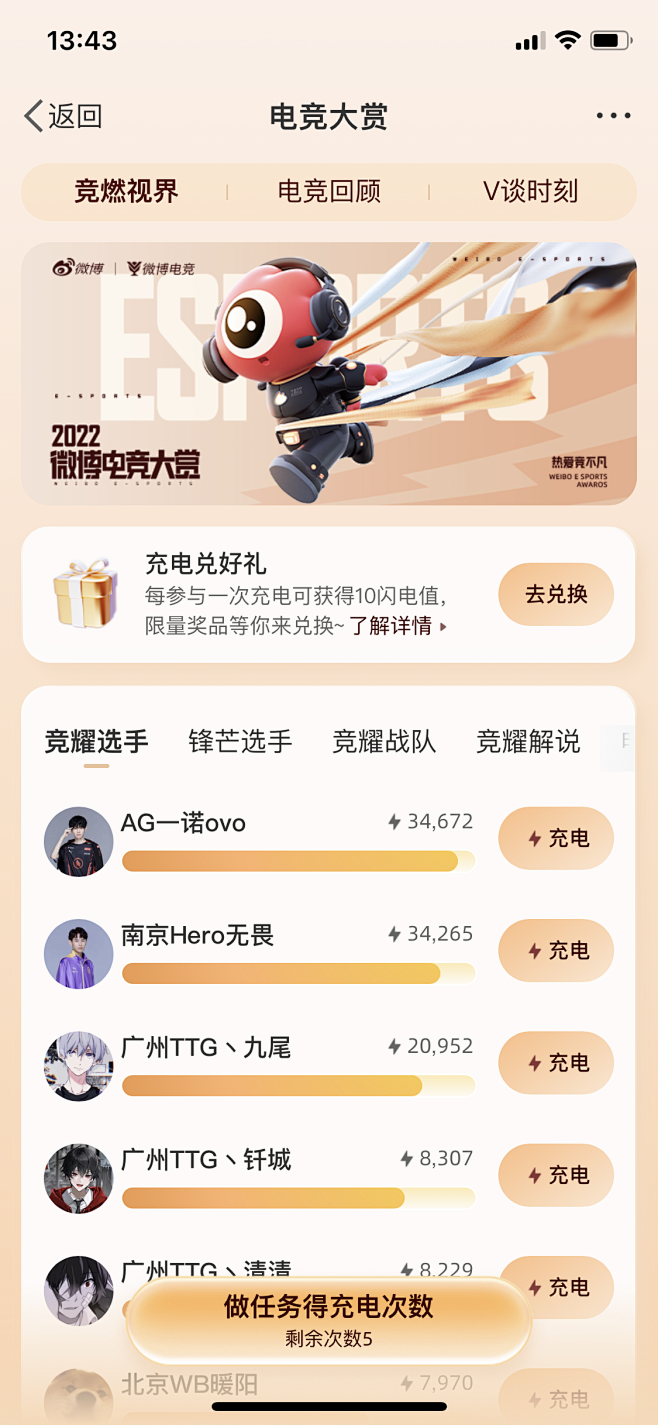
Task: Open the 了解详情 link
Action: point(397,626)
